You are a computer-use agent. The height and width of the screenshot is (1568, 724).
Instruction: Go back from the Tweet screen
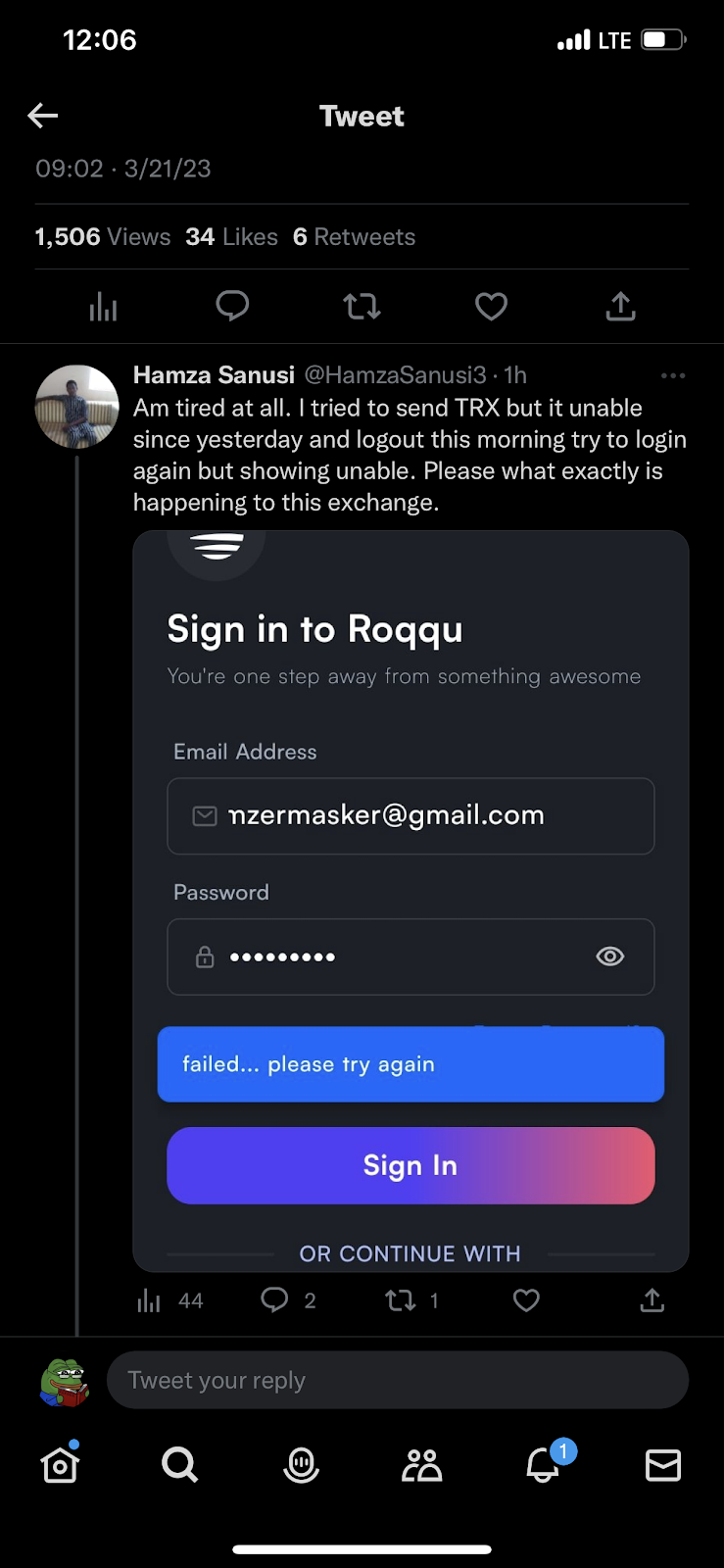point(43,116)
